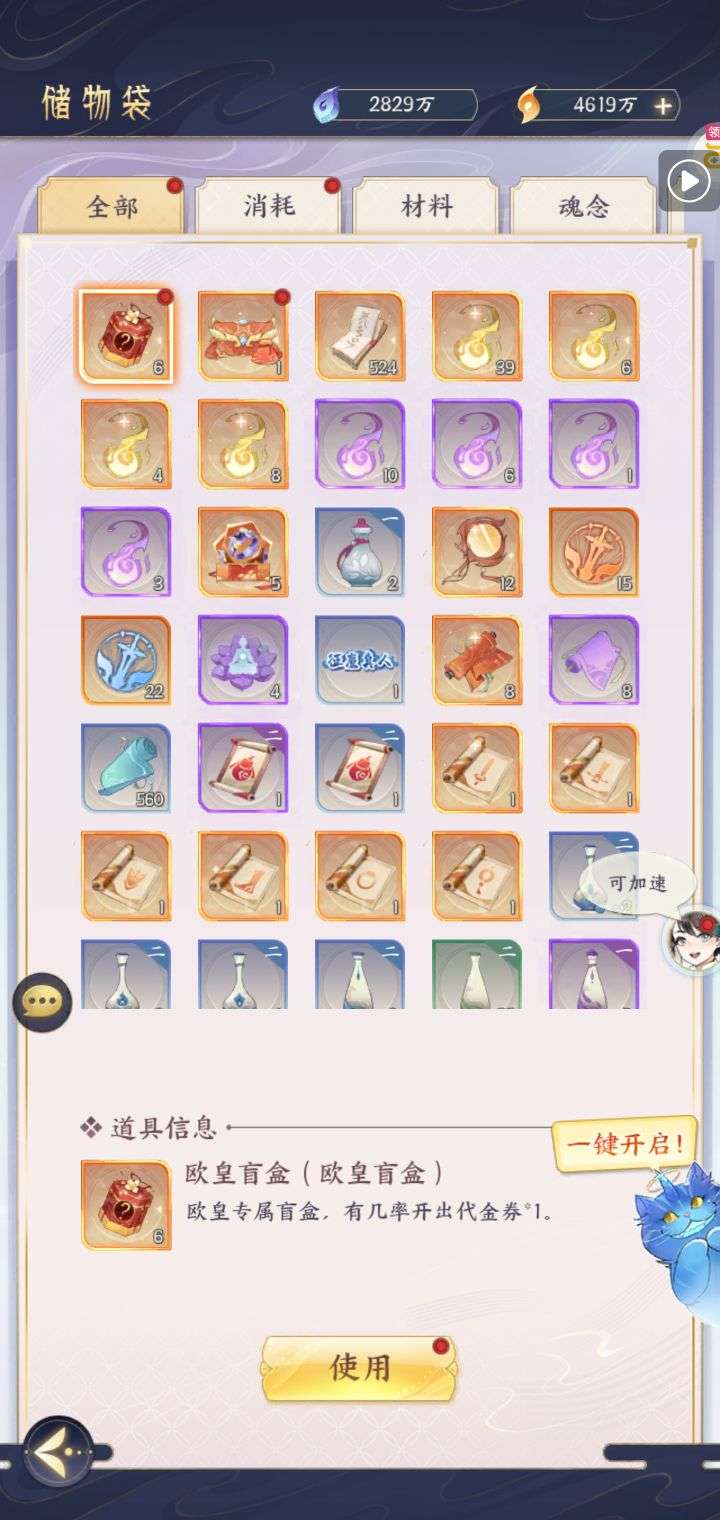The image size is (720, 1520).
Task: Tap the 可加速 speech bubble
Action: 636,884
